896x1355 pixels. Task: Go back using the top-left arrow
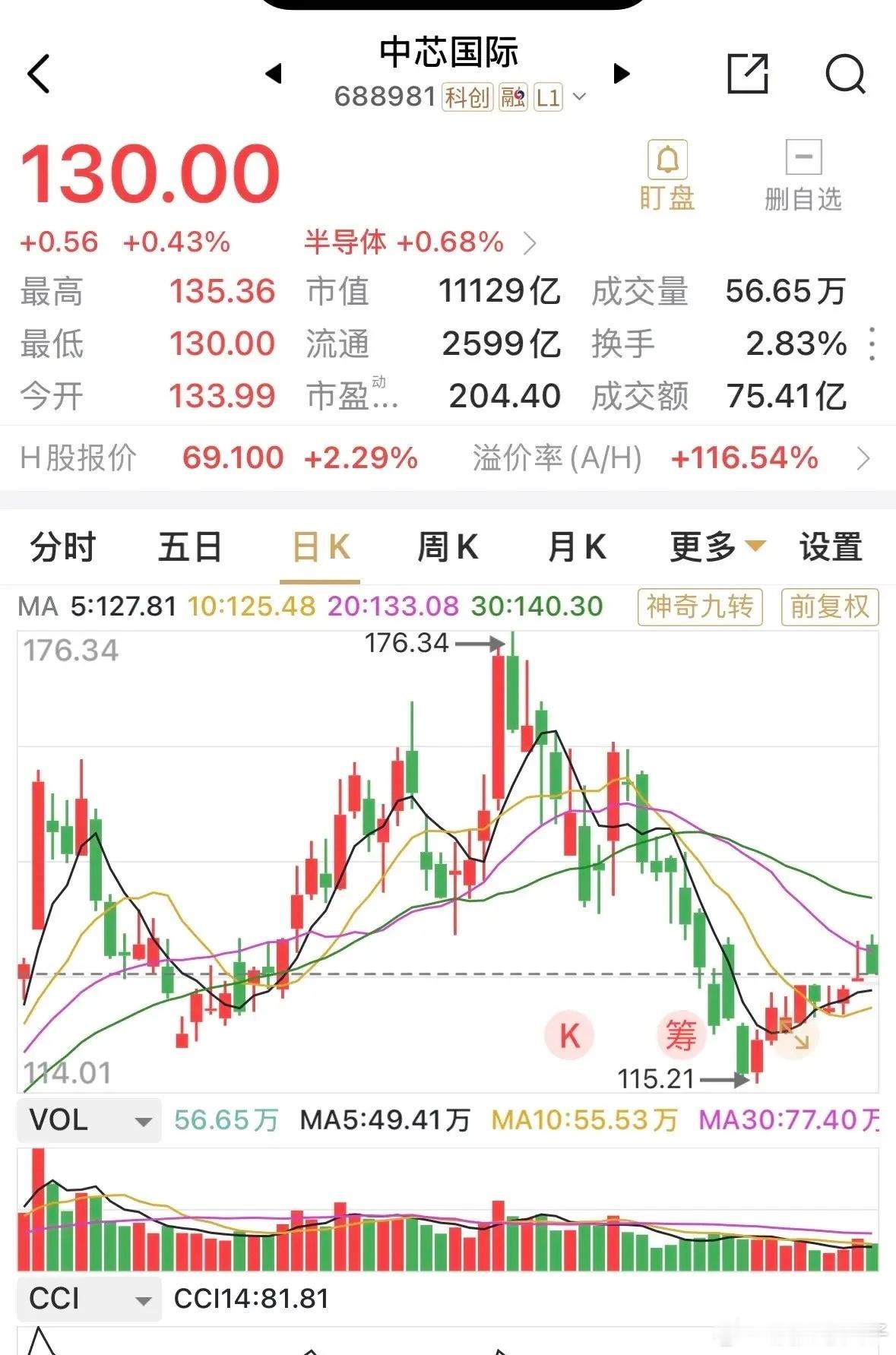coord(39,74)
